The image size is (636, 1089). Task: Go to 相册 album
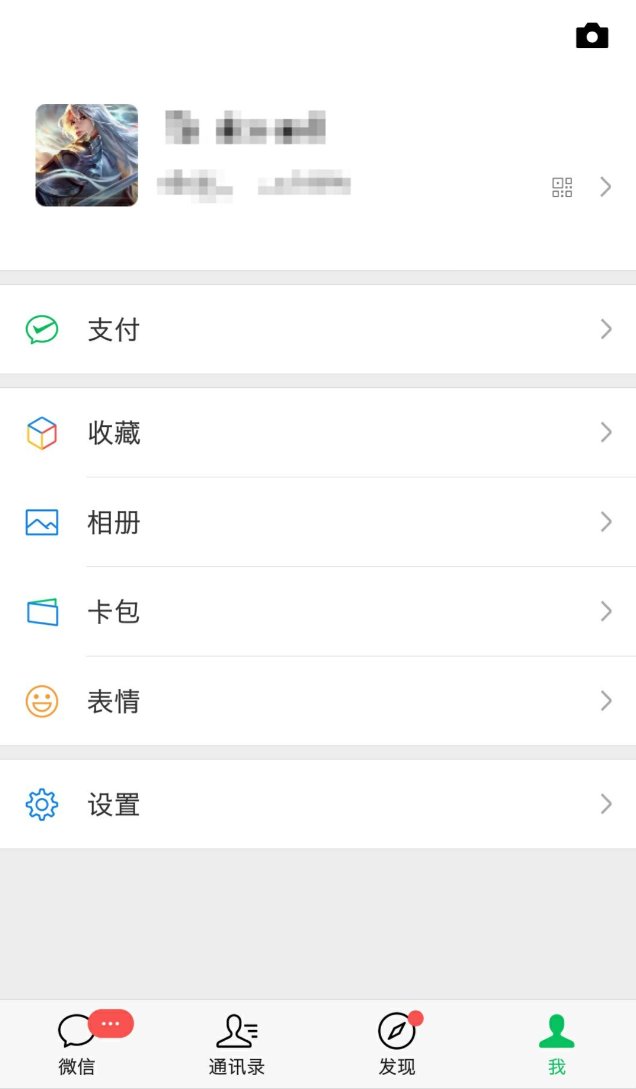(318, 522)
